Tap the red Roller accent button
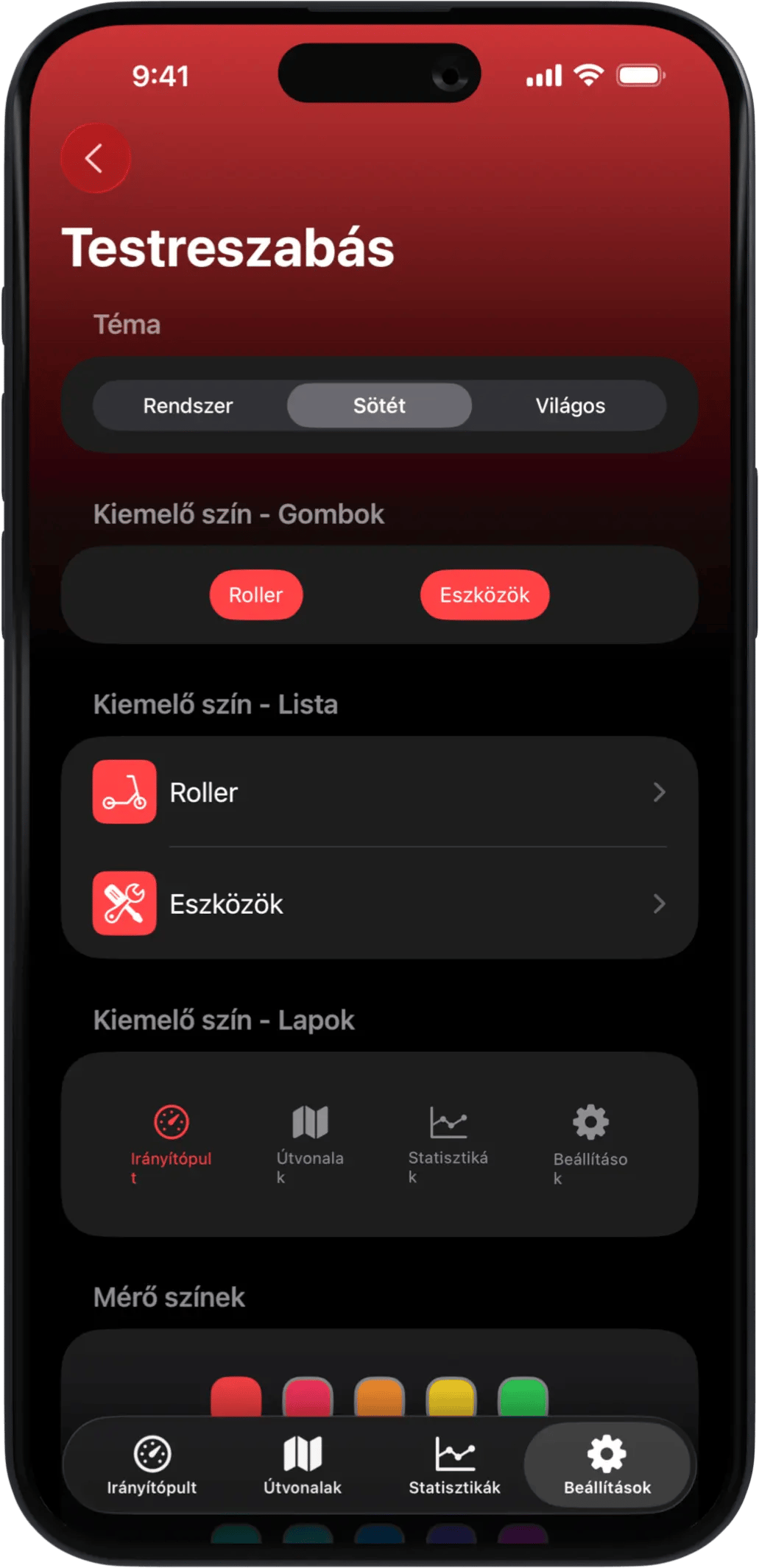 [255, 595]
